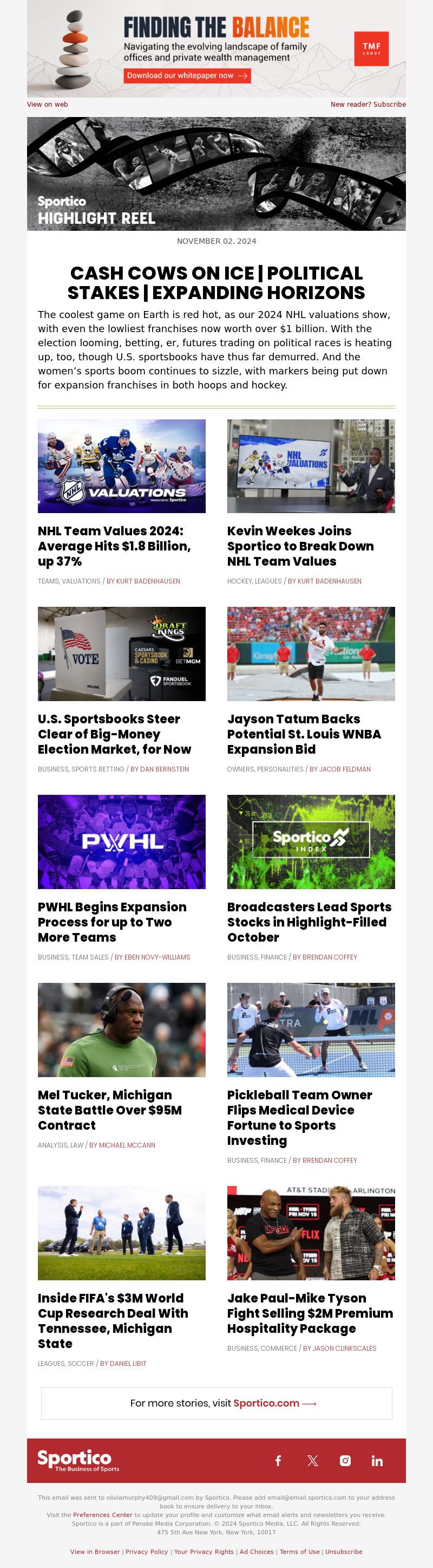The image size is (433, 1568).
Task: Open Sportico's X profile icon
Action: point(313,1461)
